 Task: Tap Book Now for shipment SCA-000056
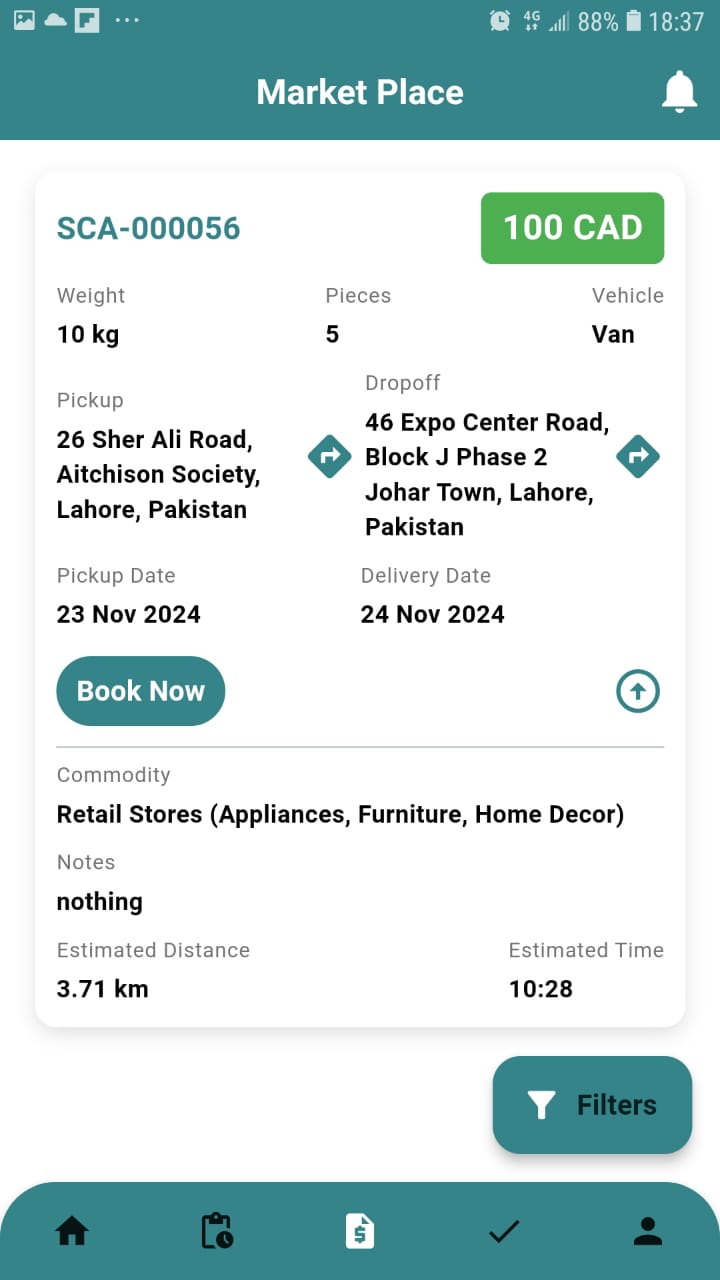tap(140, 691)
